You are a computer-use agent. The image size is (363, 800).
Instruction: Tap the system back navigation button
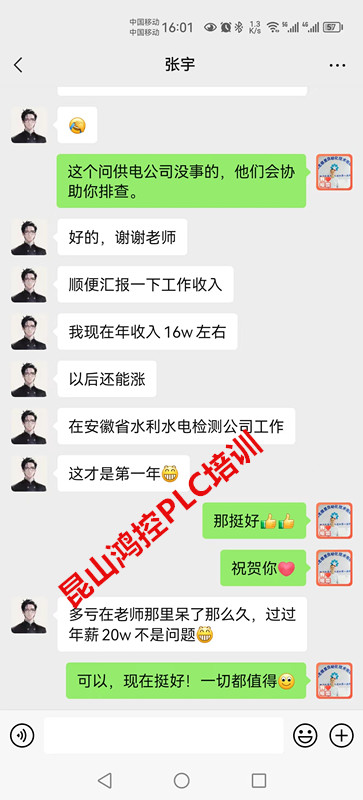pyautogui.click(x=104, y=780)
